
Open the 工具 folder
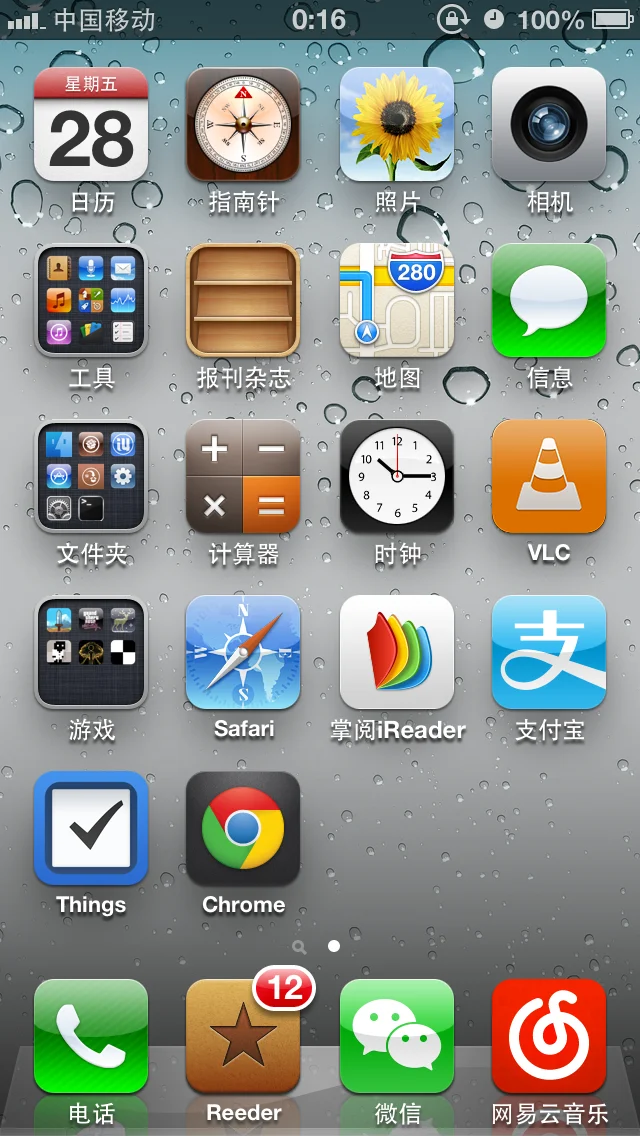[x=91, y=301]
